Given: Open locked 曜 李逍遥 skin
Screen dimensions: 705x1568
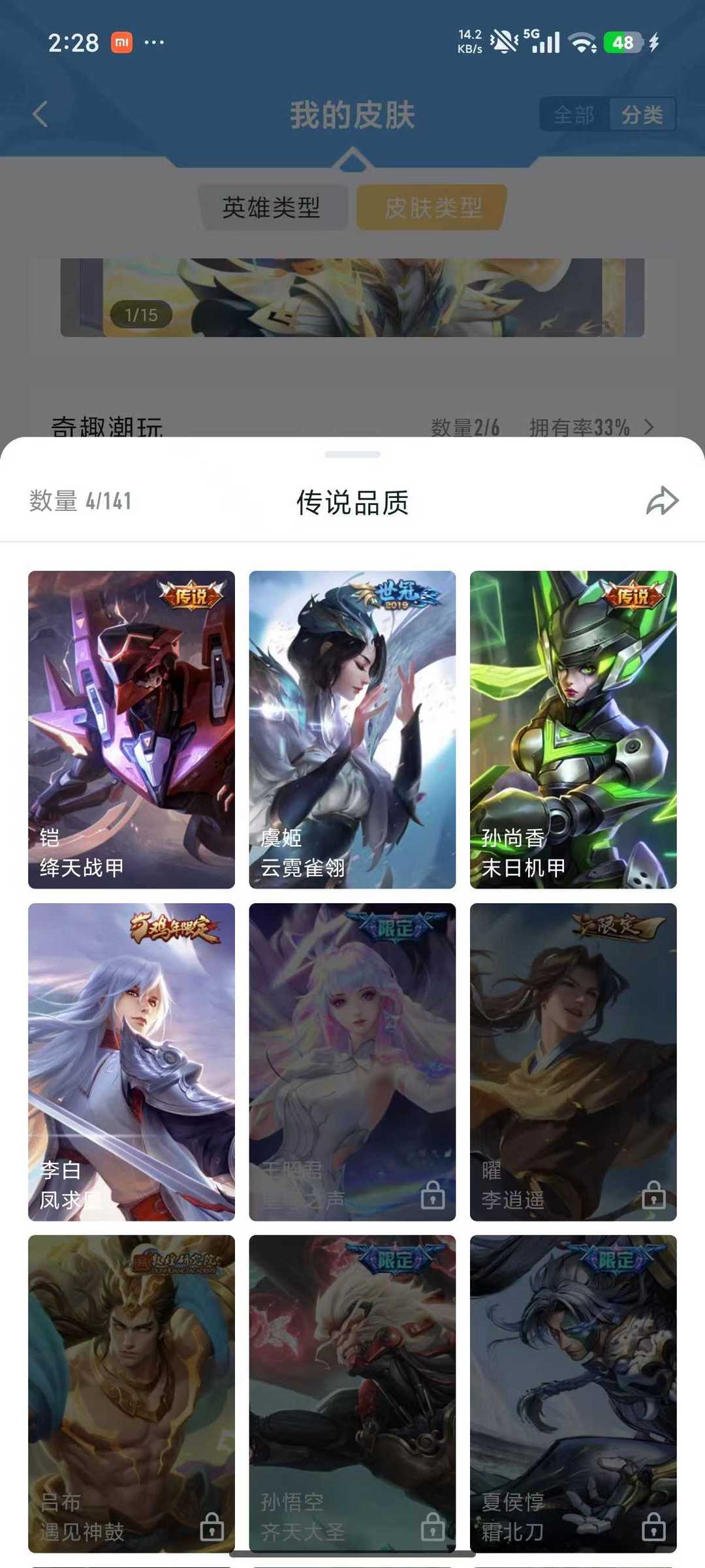Looking at the screenshot, I should [x=572, y=1061].
